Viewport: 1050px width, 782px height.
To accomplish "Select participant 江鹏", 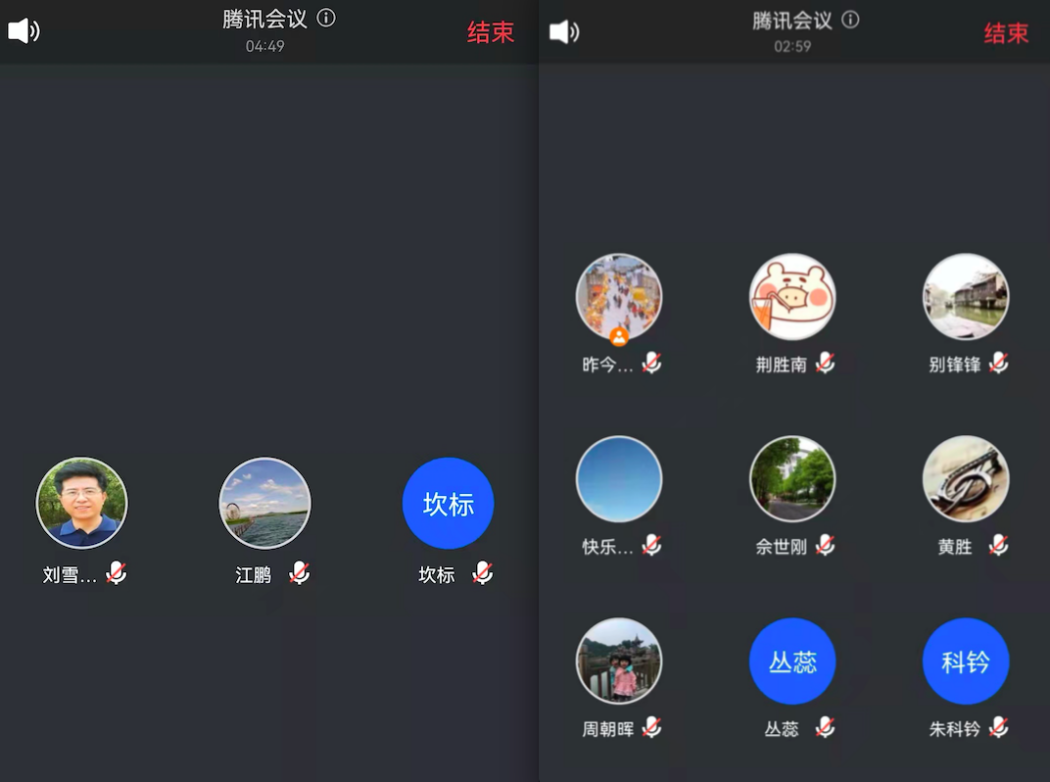I will 265,503.
